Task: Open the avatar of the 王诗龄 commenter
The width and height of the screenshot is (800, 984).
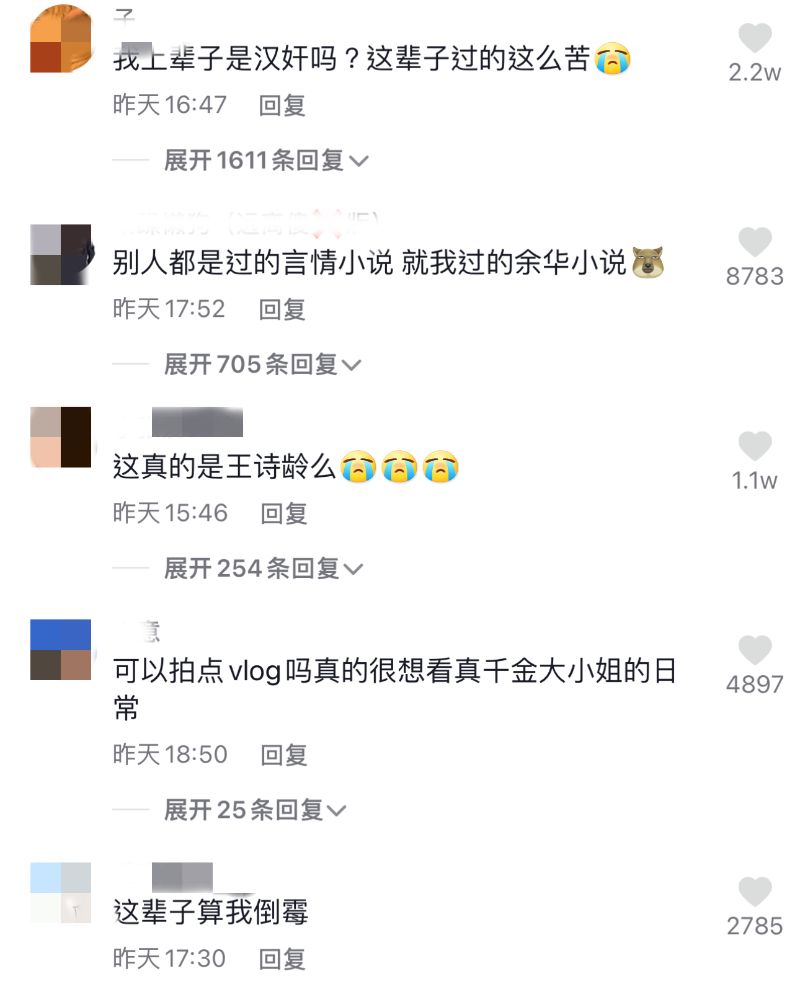Action: [61, 437]
